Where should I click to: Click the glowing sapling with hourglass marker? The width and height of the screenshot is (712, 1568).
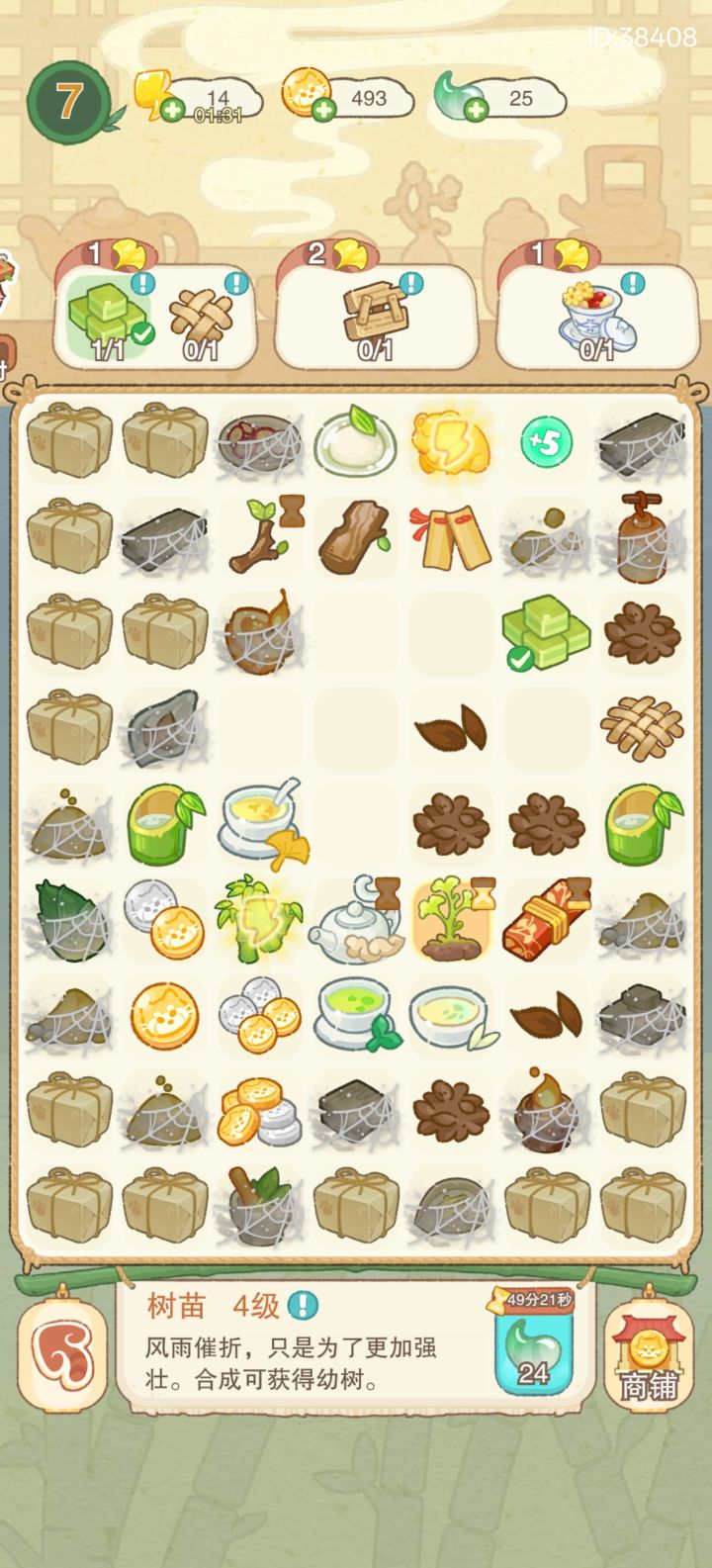[x=452, y=920]
